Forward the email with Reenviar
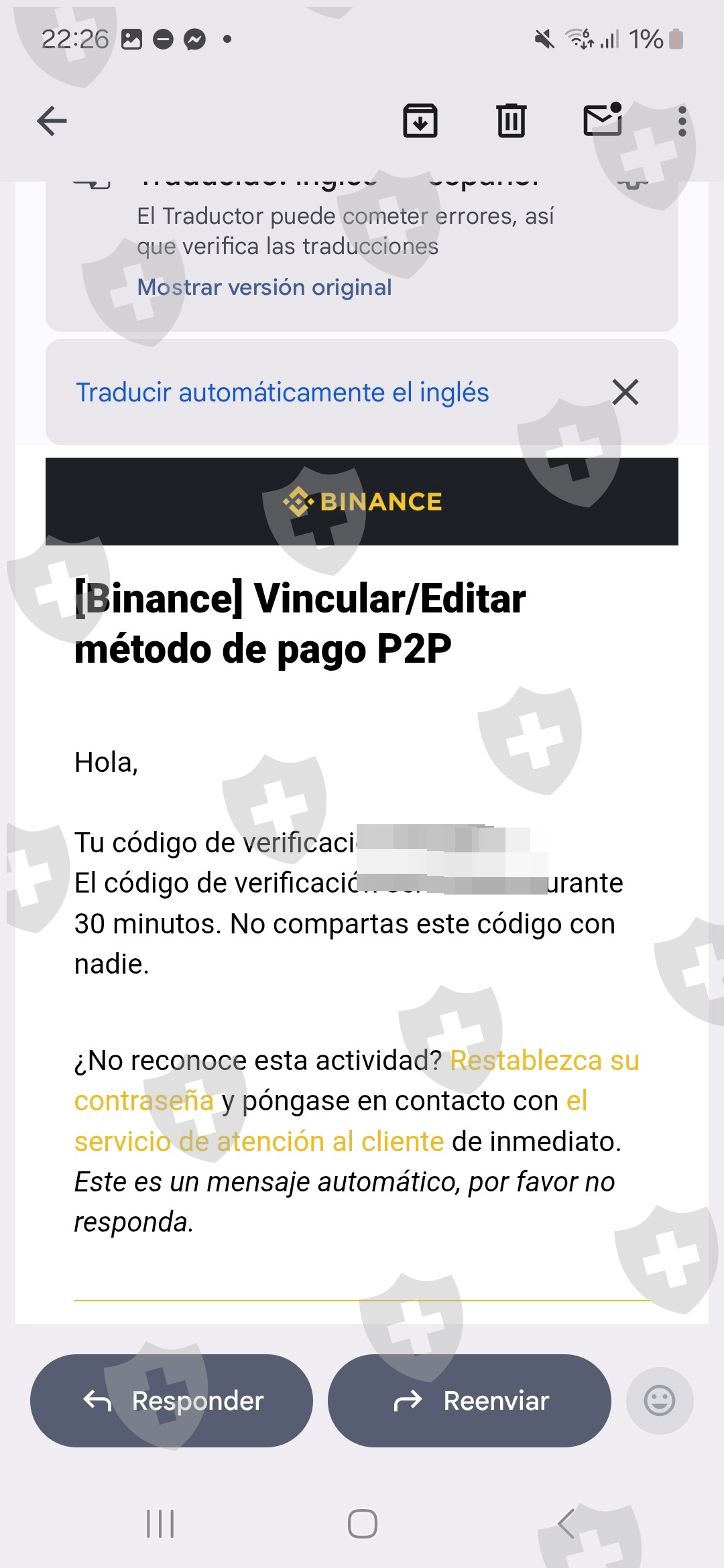The height and width of the screenshot is (1568, 724). (x=469, y=1400)
